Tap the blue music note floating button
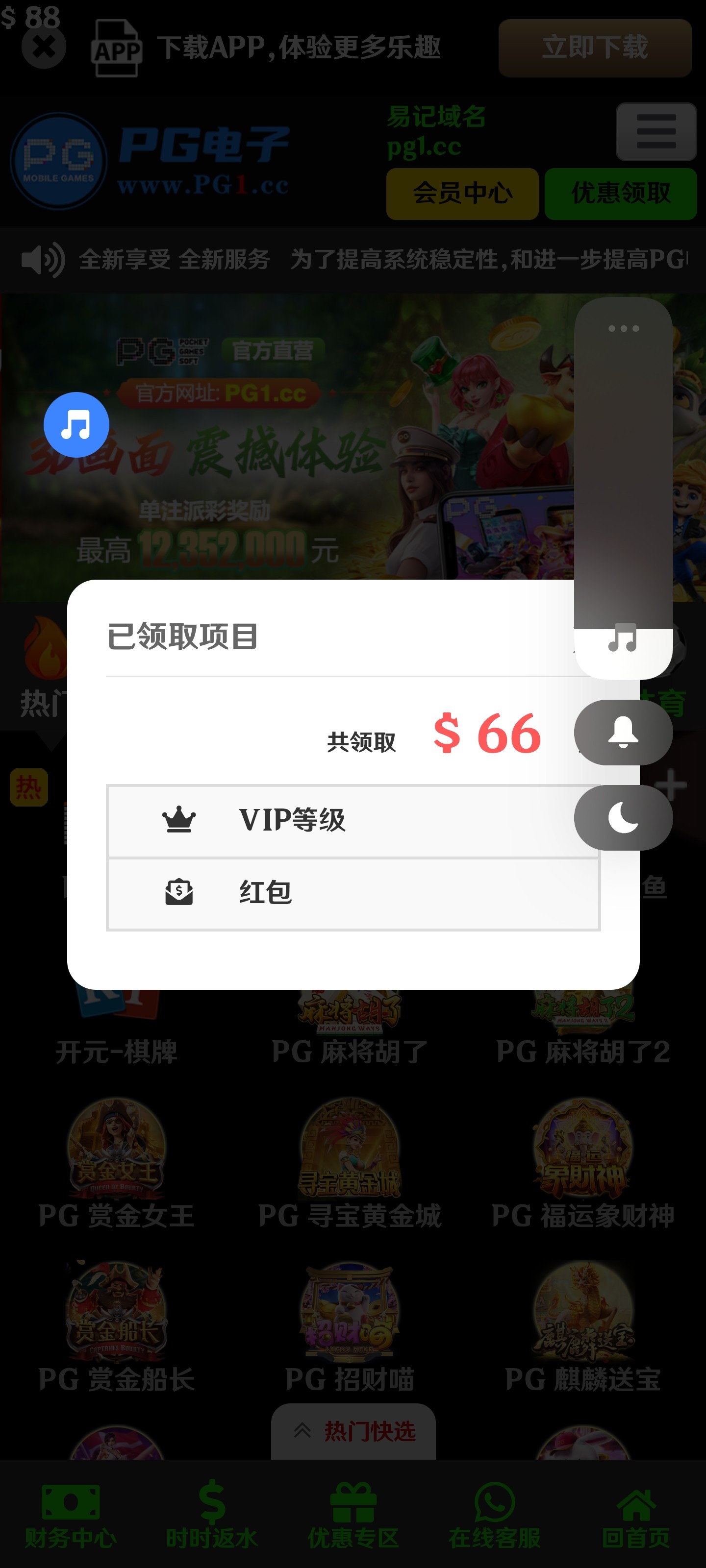Screen dimensions: 706x1568 pos(76,424)
